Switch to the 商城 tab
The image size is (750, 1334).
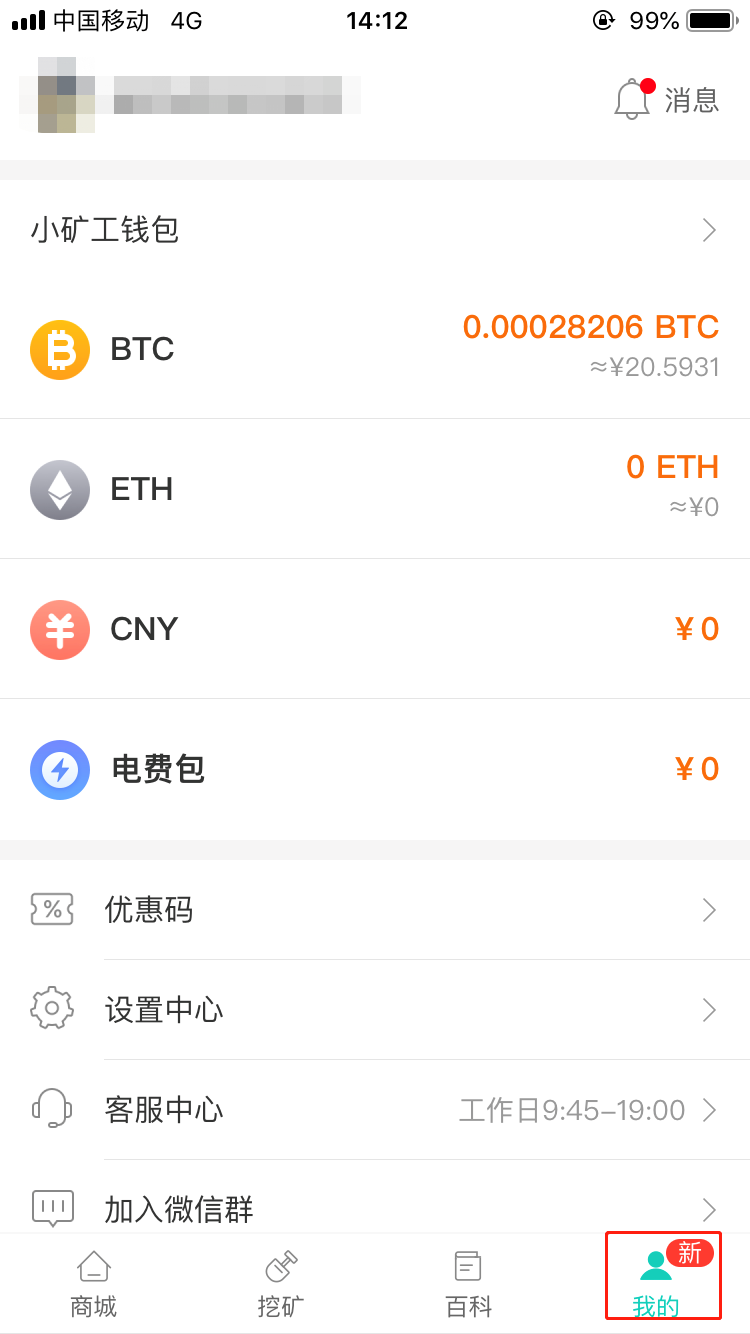(x=94, y=1283)
